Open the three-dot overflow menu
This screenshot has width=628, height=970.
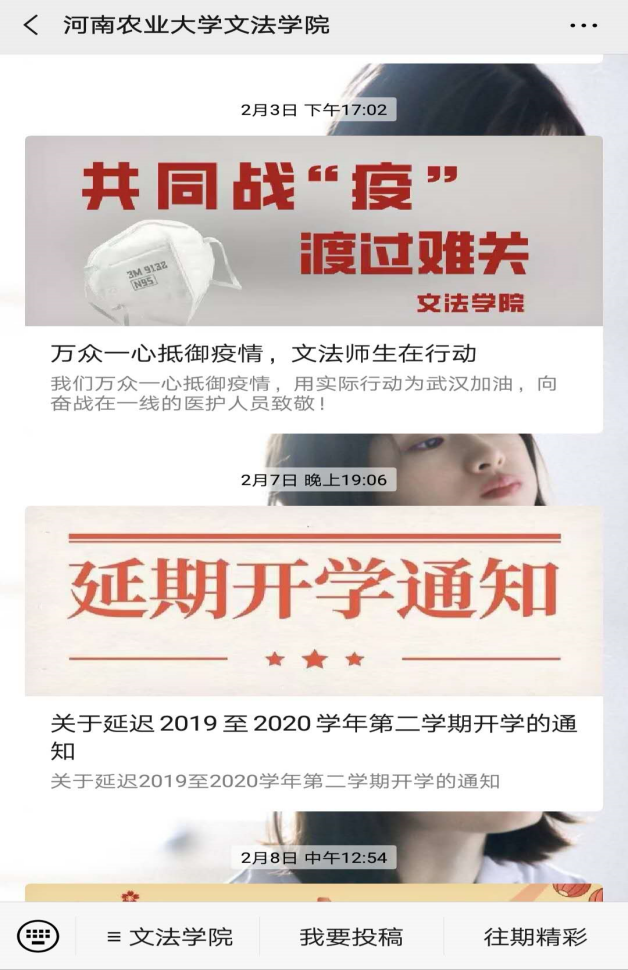pyautogui.click(x=583, y=26)
